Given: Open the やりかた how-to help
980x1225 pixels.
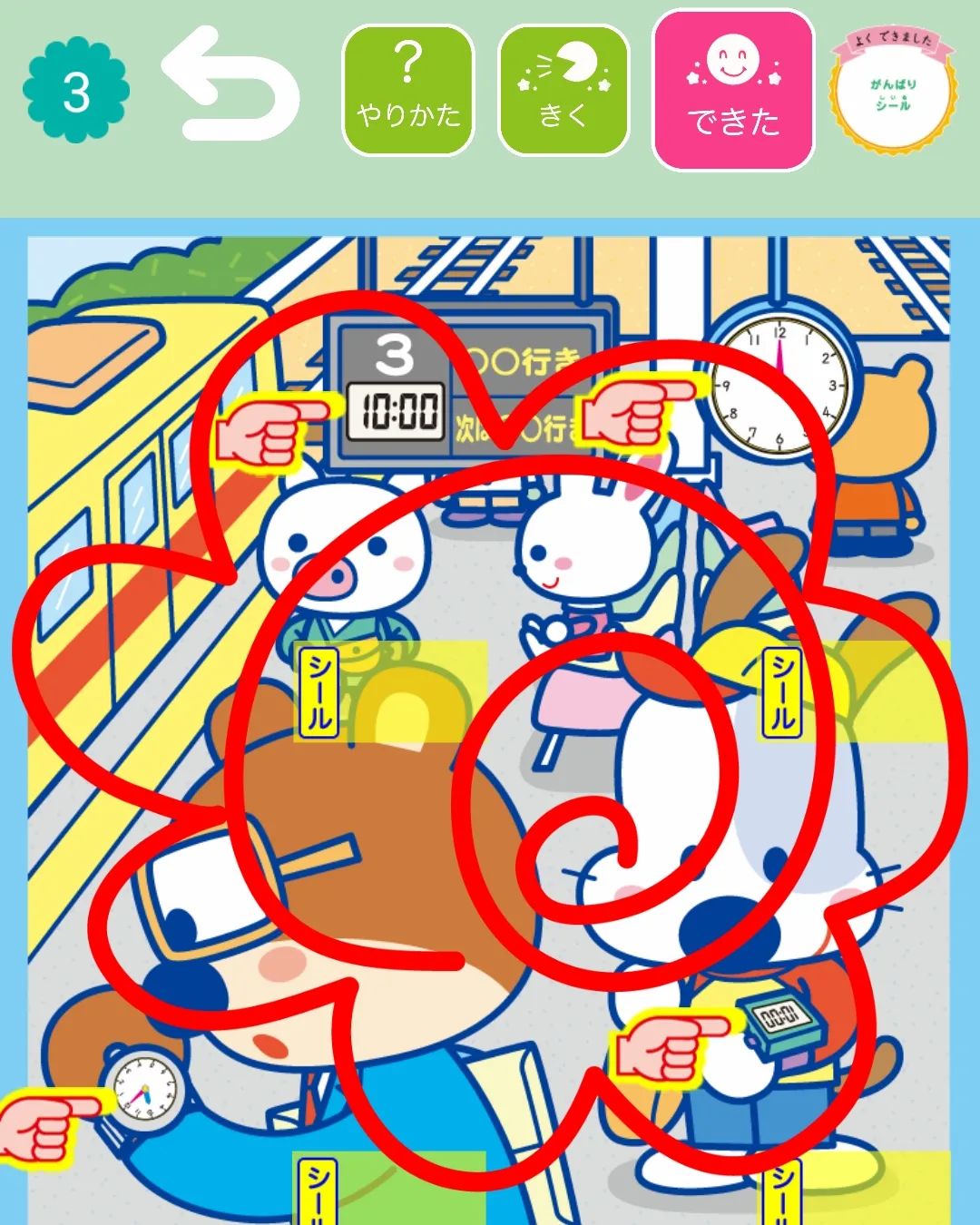Looking at the screenshot, I should pos(407,90).
